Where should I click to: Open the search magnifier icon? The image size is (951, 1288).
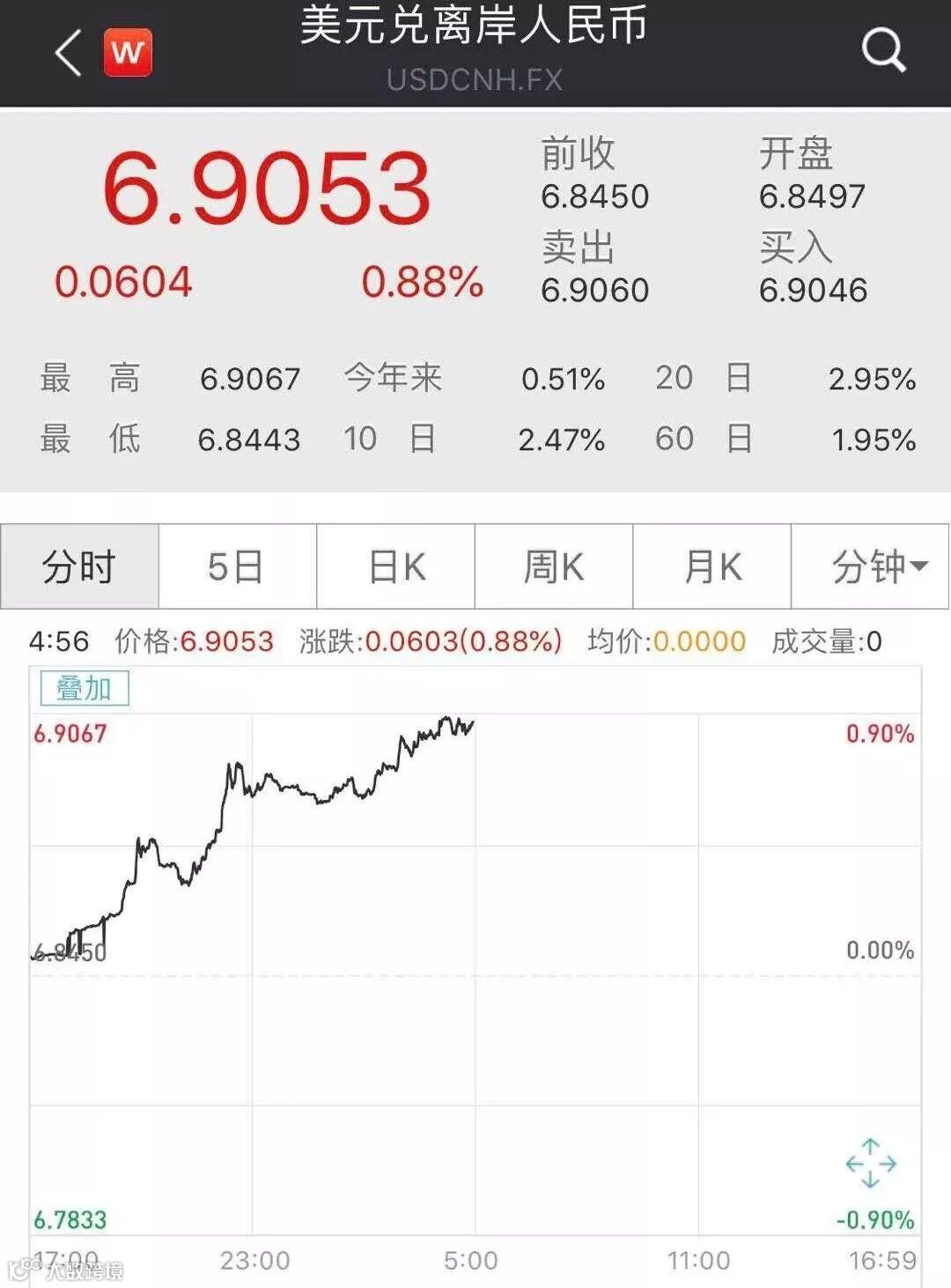point(883,51)
